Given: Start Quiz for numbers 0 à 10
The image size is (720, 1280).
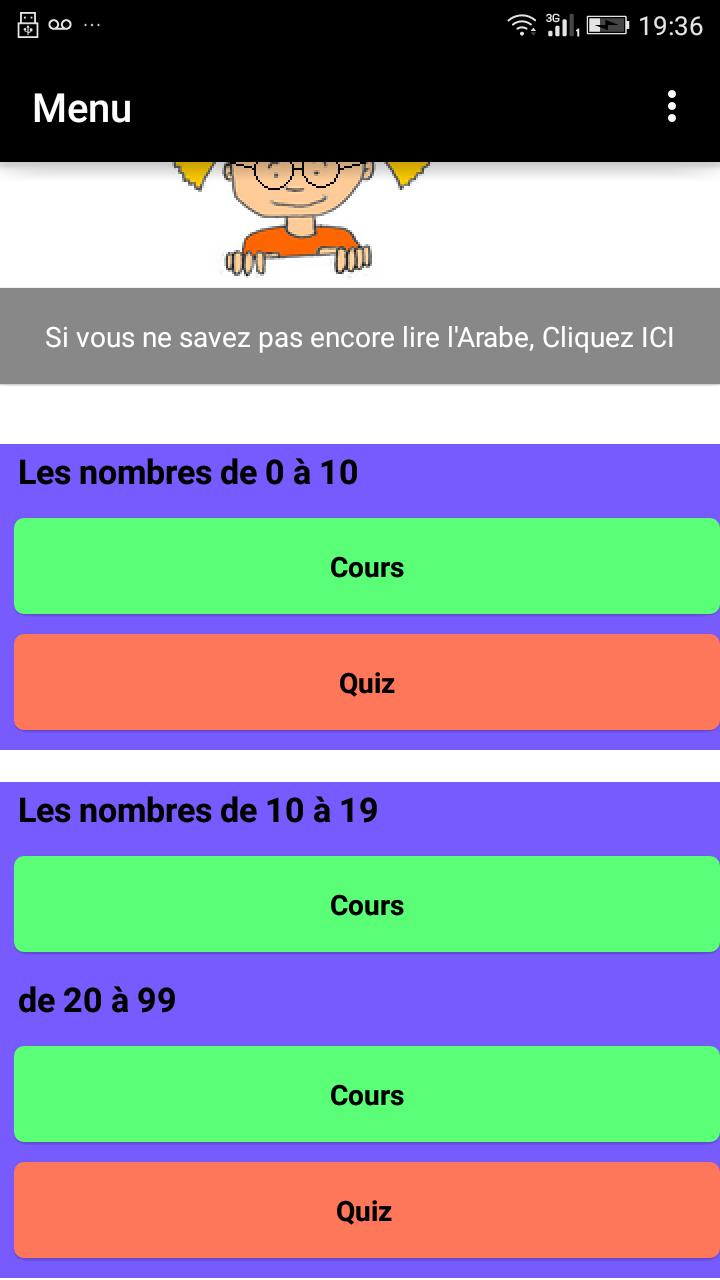Looking at the screenshot, I should click(x=366, y=682).
